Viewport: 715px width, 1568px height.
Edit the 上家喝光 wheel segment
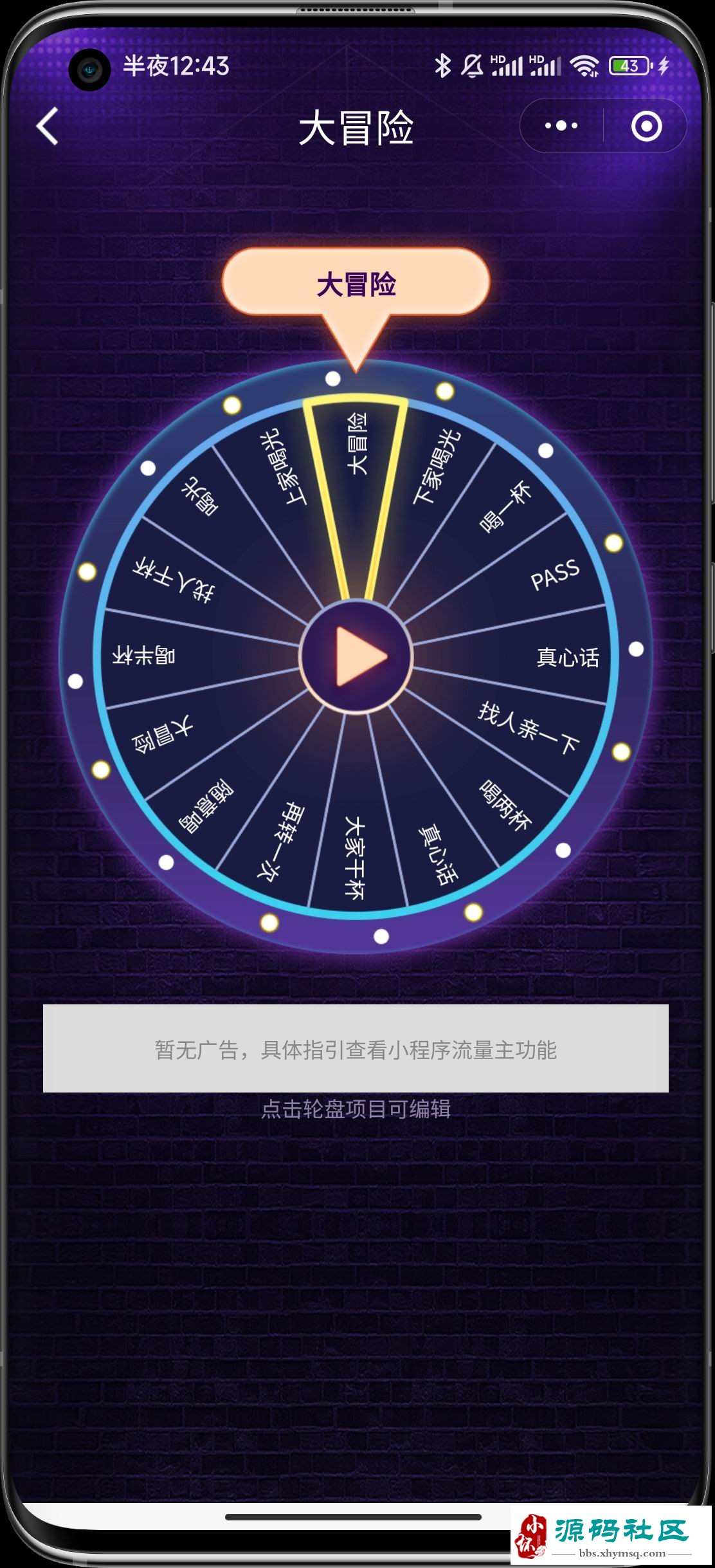[283, 468]
